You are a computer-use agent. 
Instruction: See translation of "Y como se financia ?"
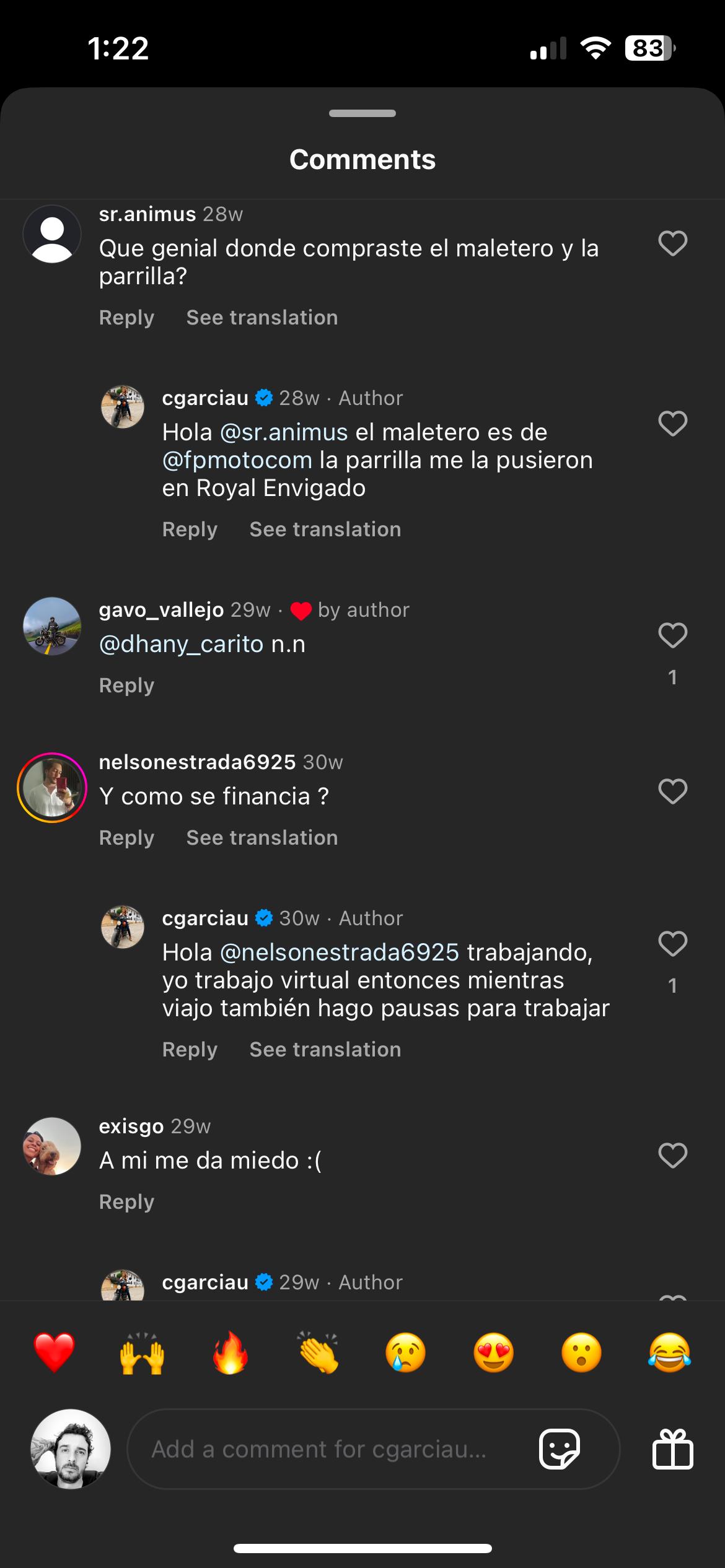coord(261,838)
